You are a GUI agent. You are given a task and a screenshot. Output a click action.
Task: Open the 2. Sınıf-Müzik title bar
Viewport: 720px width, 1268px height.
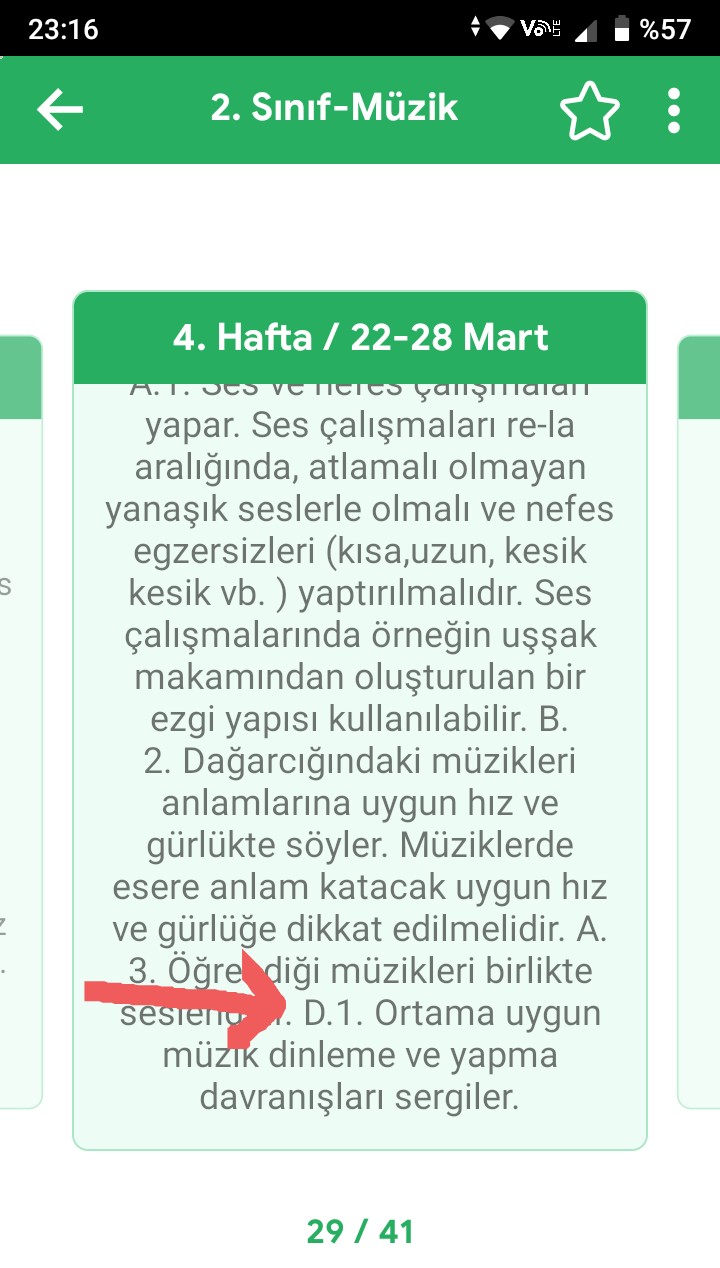pos(334,109)
